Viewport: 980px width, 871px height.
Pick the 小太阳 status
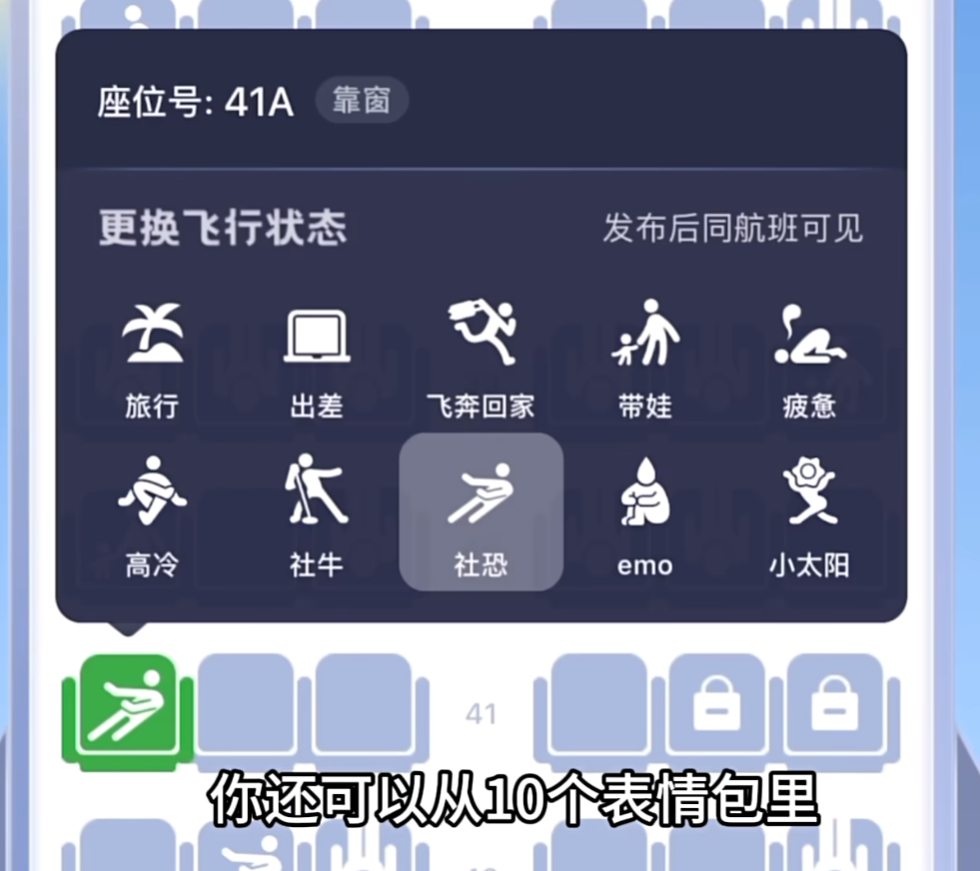point(809,515)
